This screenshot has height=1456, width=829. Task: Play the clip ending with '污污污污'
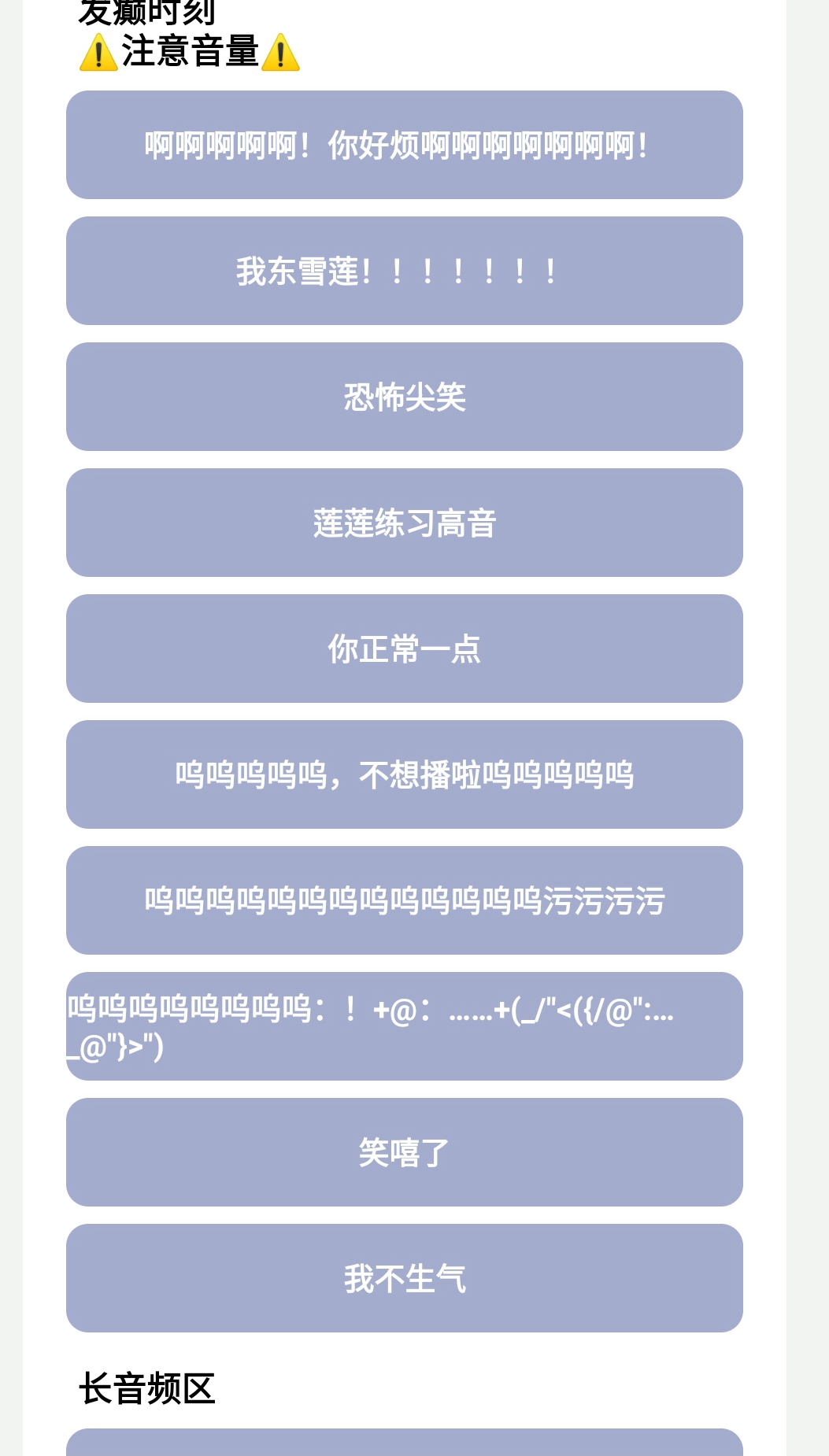pos(404,900)
